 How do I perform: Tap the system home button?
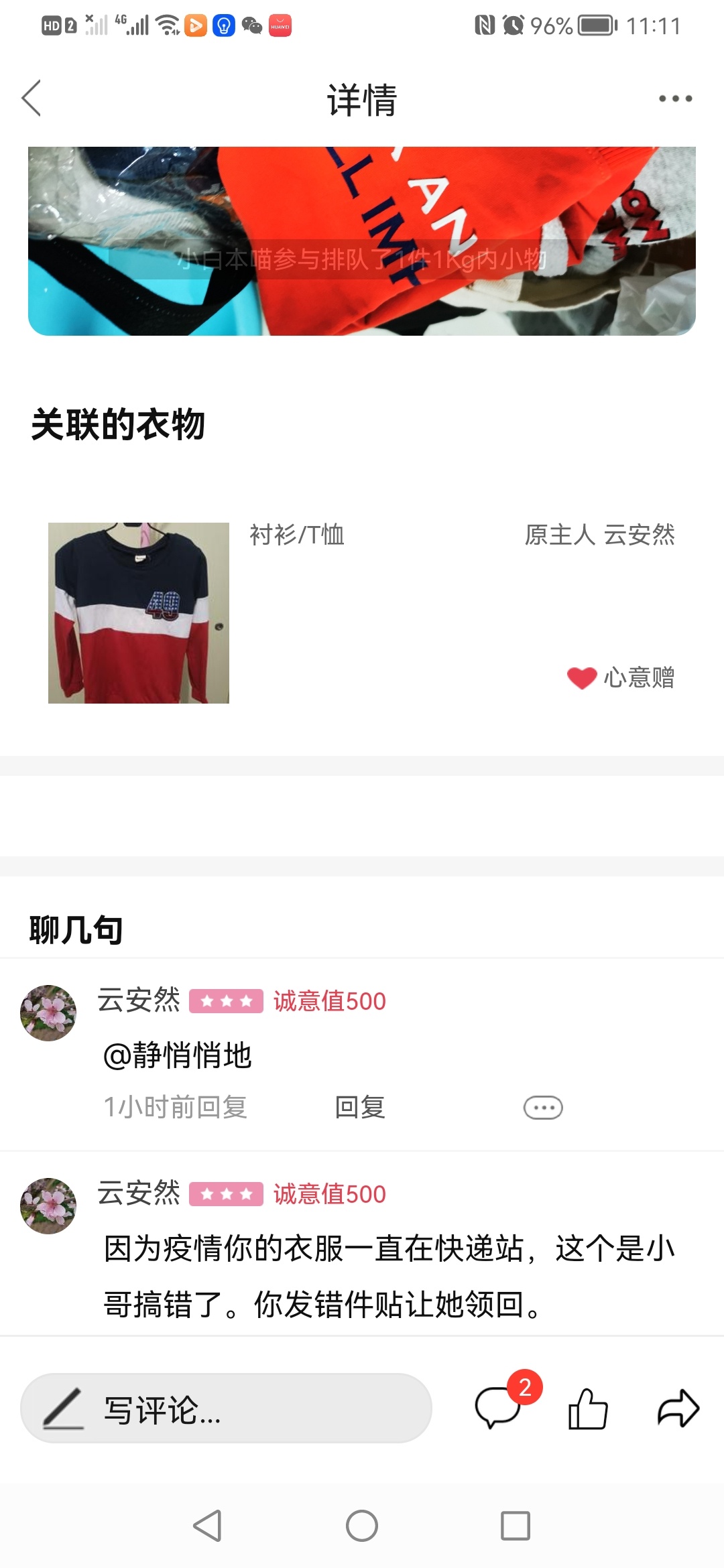pyautogui.click(x=362, y=1526)
